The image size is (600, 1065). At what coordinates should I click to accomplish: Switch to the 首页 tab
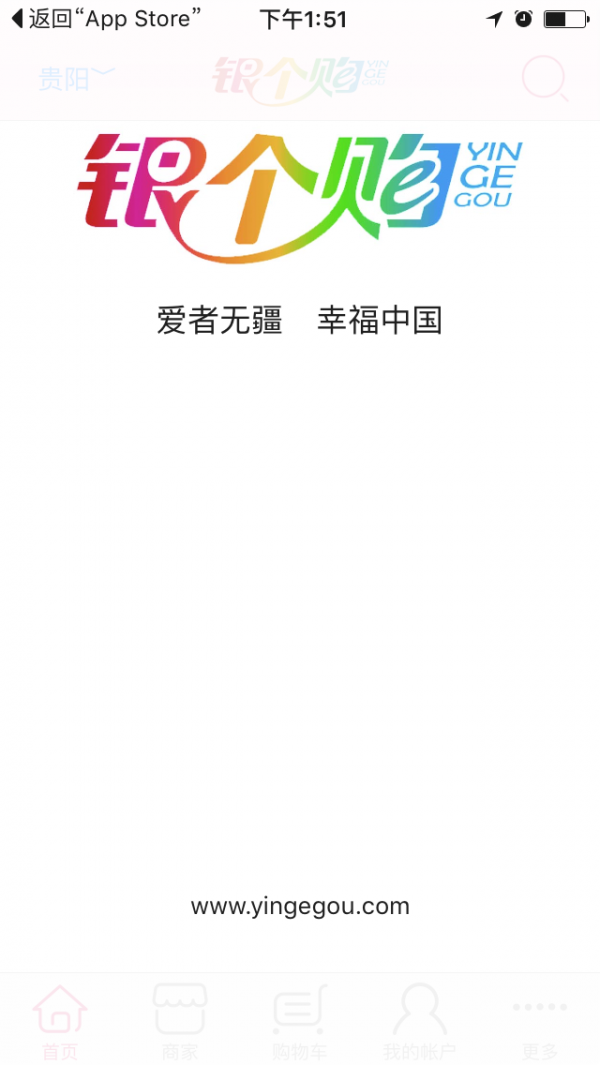60,1020
